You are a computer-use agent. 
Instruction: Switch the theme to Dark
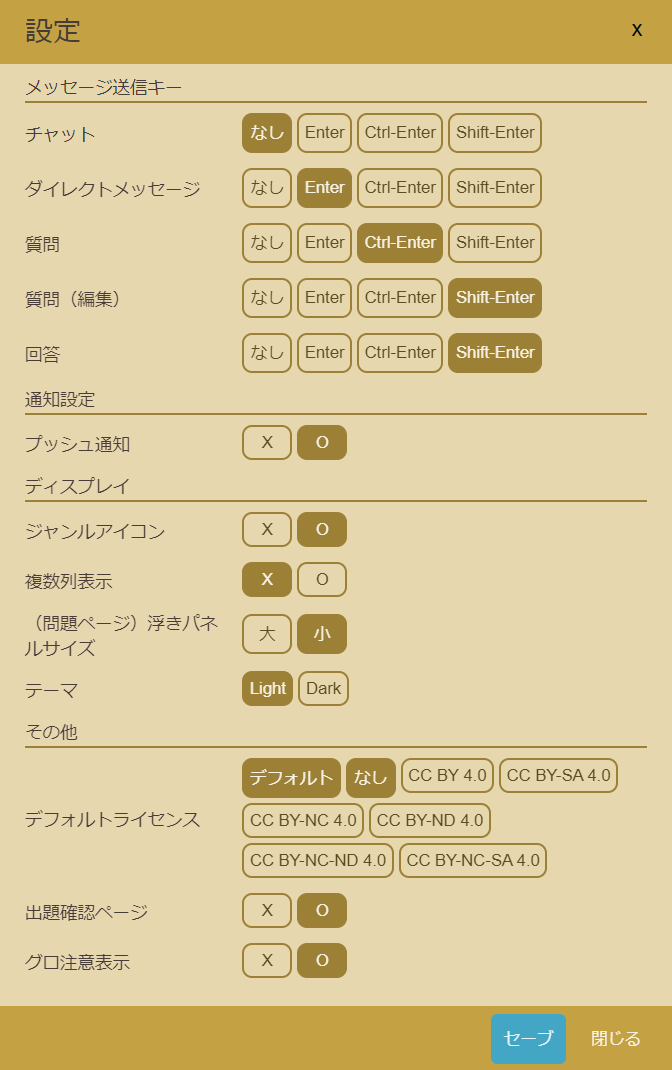tap(323, 689)
